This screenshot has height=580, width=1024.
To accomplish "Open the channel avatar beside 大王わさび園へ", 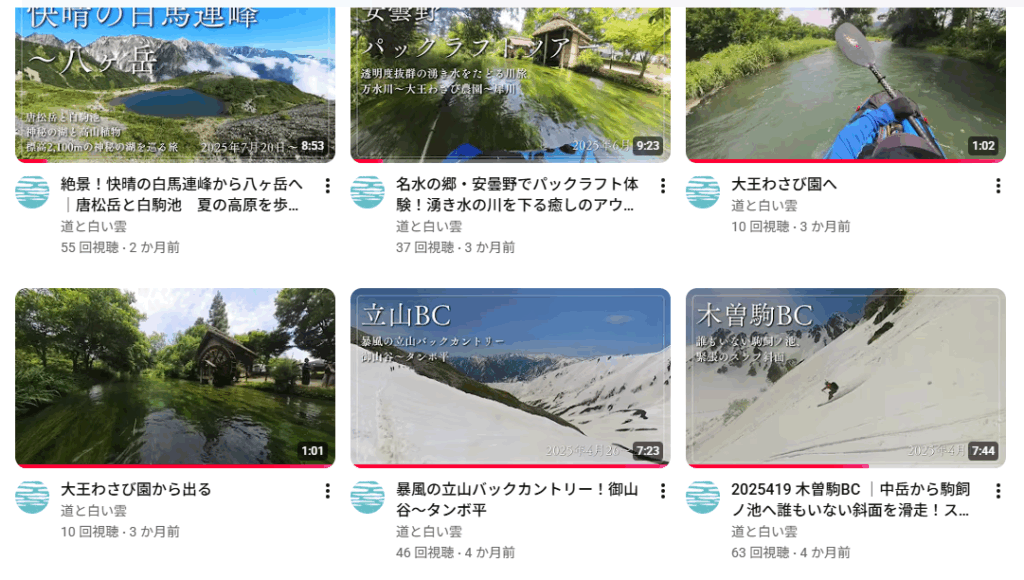I will tap(703, 192).
